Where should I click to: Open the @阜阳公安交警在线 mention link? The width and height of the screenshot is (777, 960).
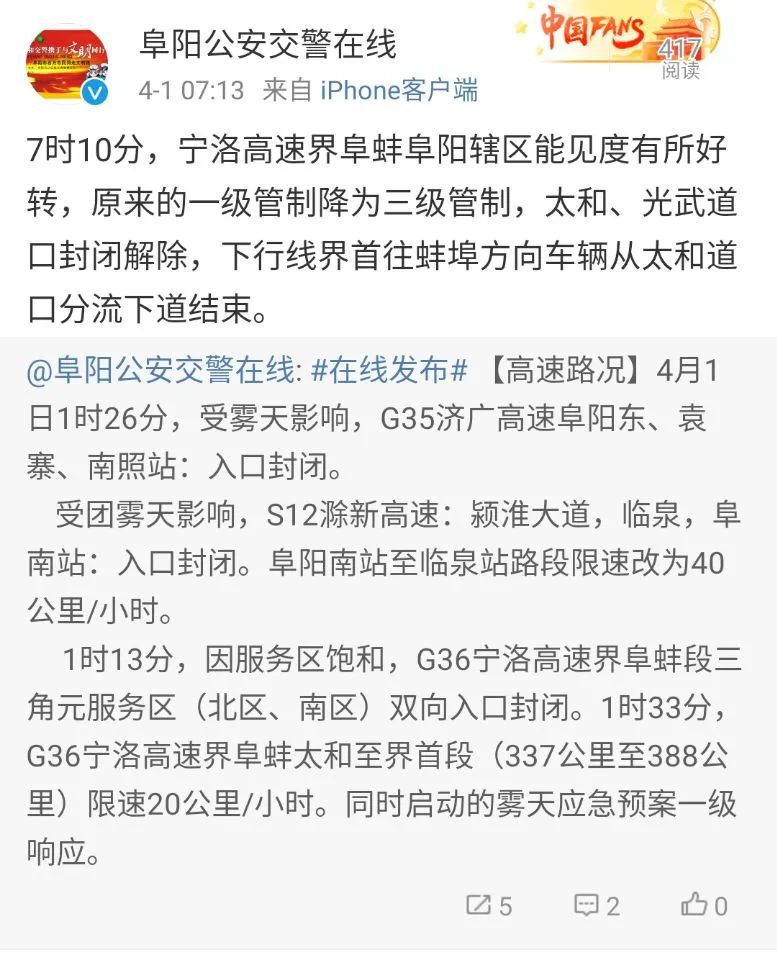(161, 370)
